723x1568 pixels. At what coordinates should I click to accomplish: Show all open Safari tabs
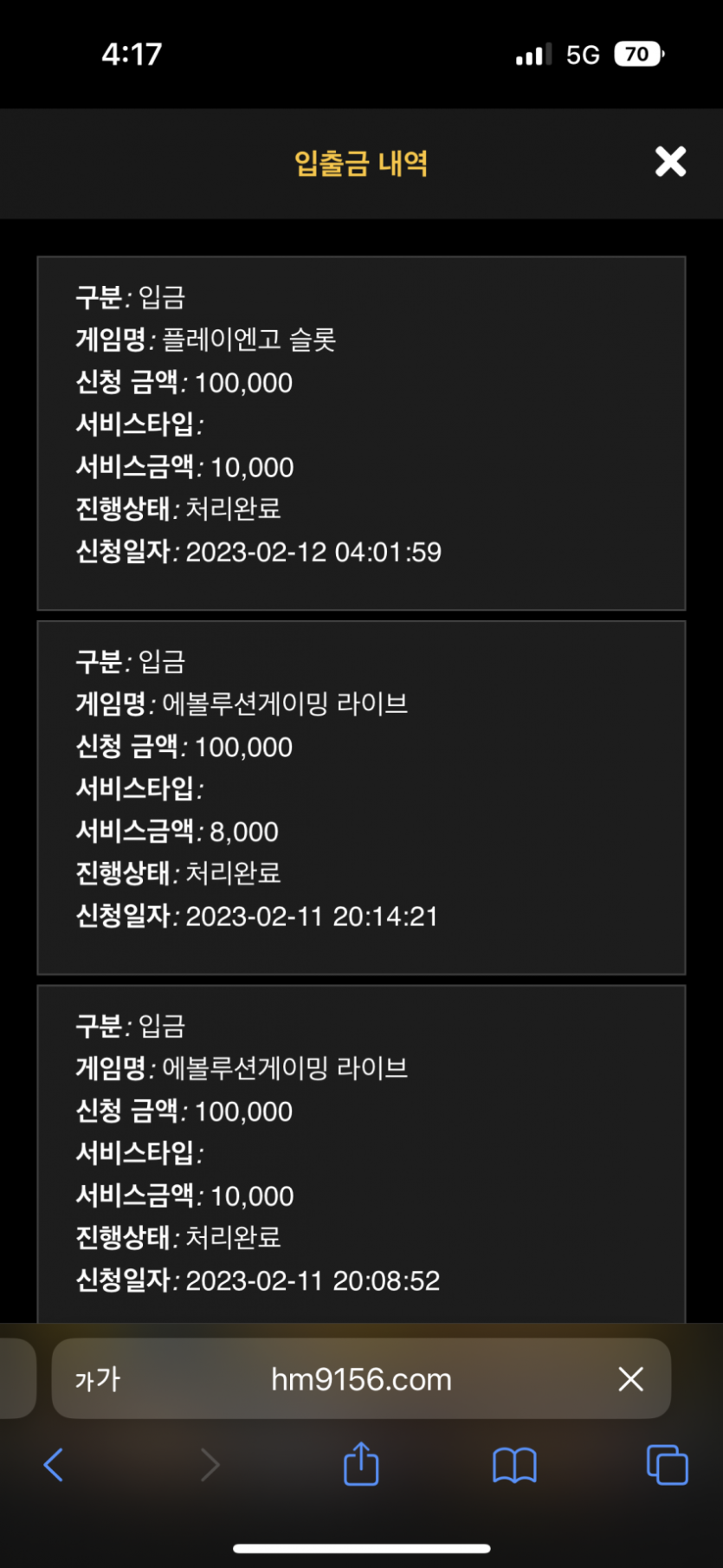(x=667, y=1465)
